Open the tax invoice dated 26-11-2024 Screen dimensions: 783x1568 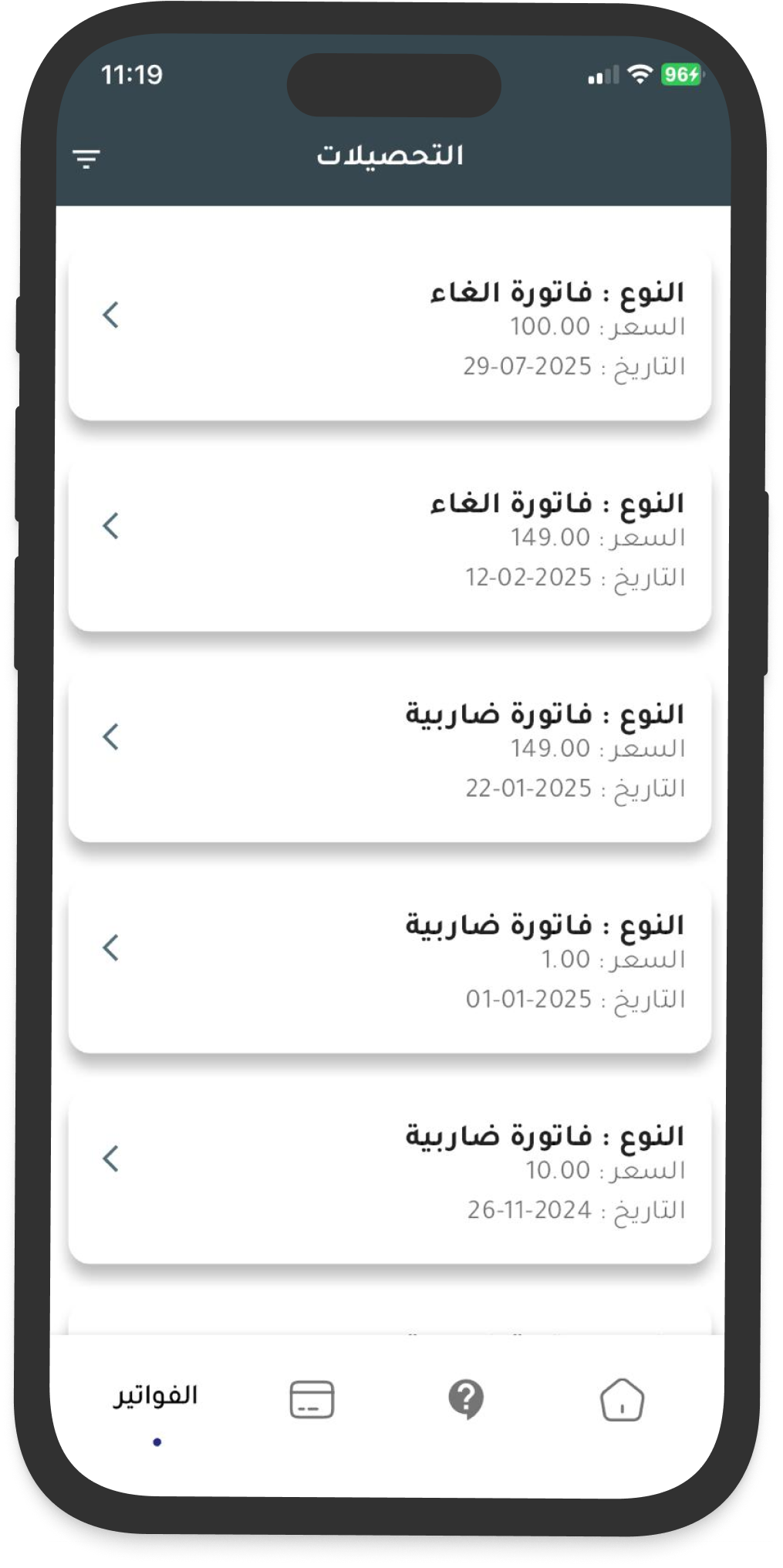[x=390, y=1177]
